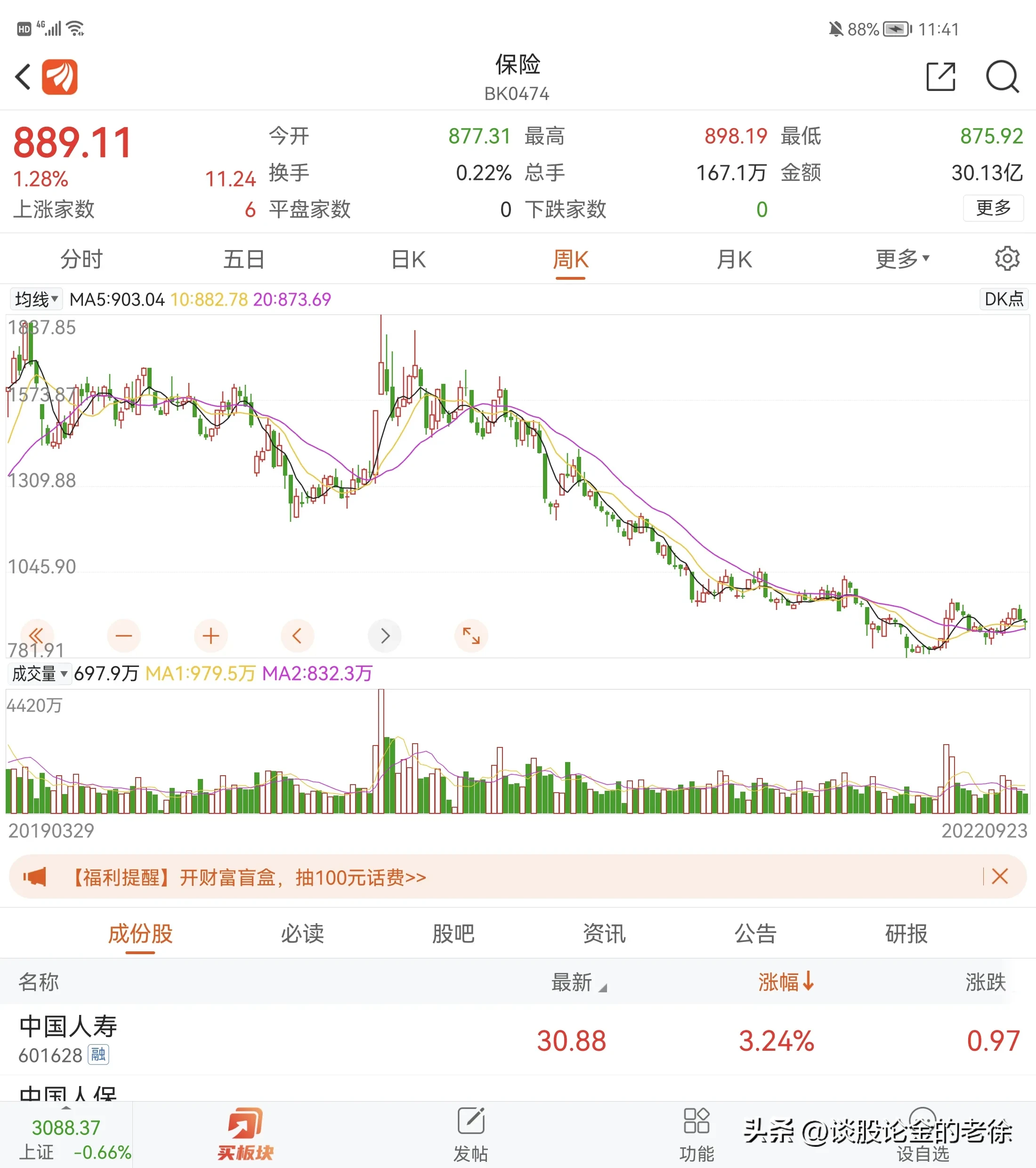Viewport: 1036px width, 1168px height.
Task: Zoom in the K-line chart with plus
Action: point(211,635)
